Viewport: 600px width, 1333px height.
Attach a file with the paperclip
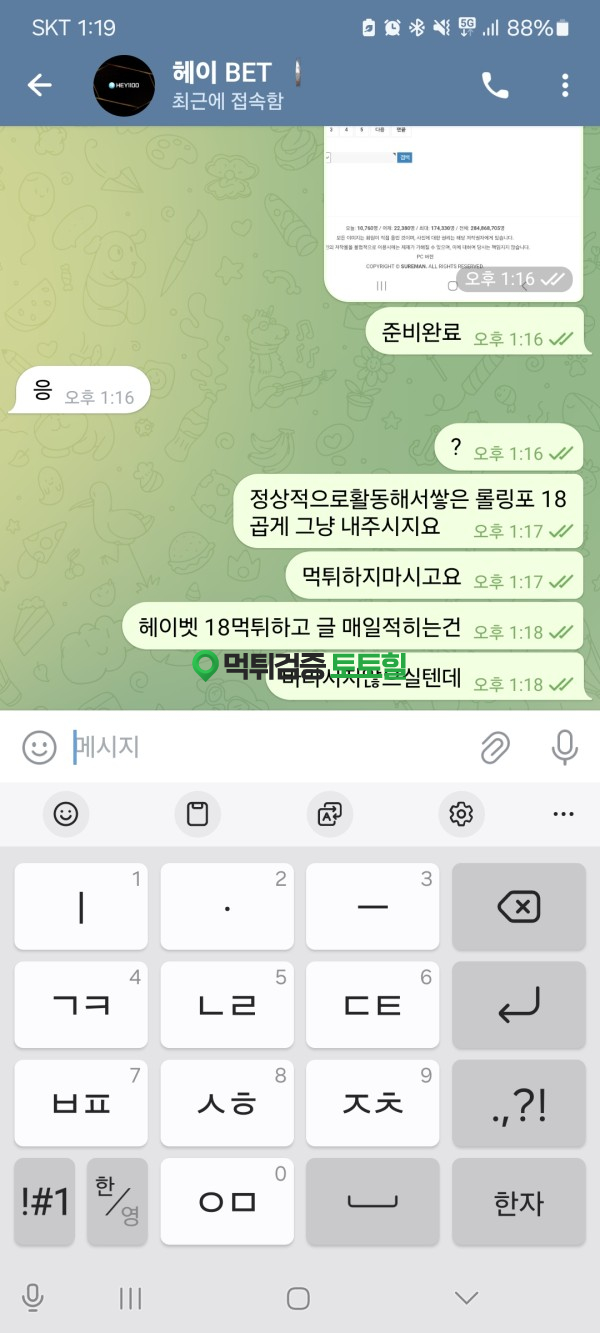point(495,746)
